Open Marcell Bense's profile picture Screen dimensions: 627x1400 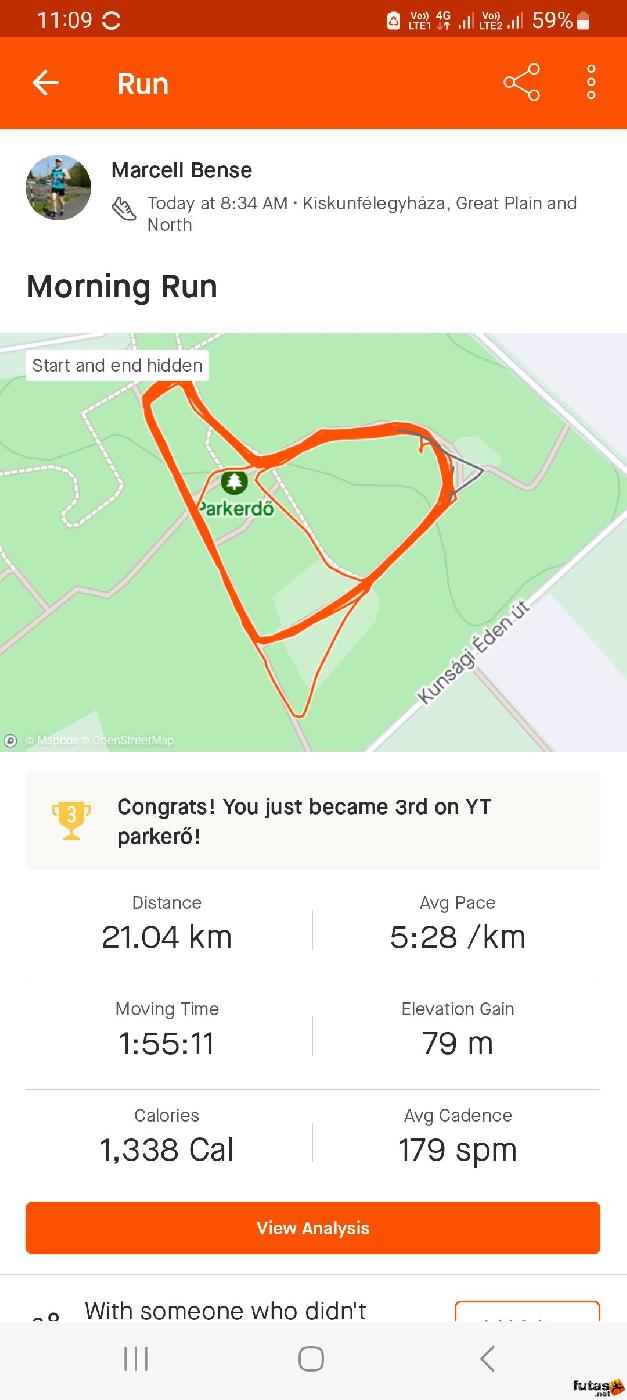[58, 188]
